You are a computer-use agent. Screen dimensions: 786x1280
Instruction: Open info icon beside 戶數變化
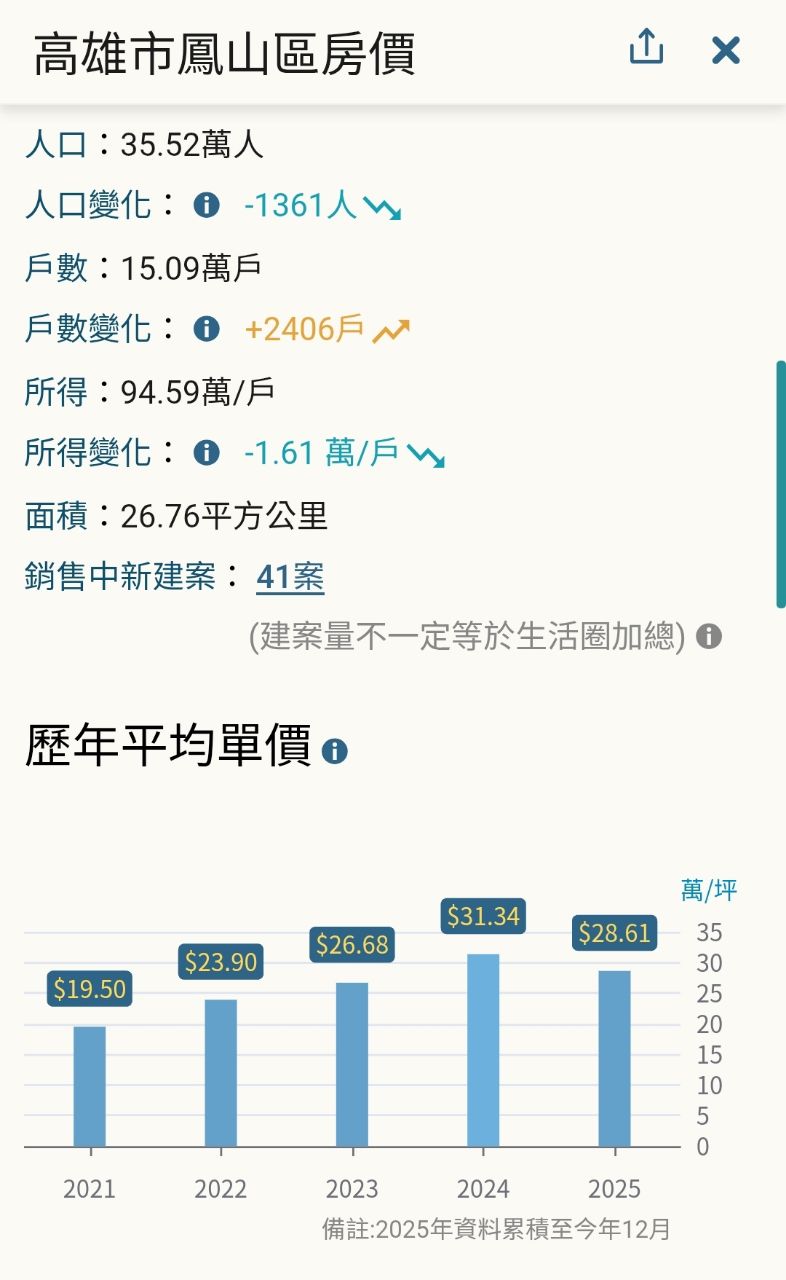206,329
